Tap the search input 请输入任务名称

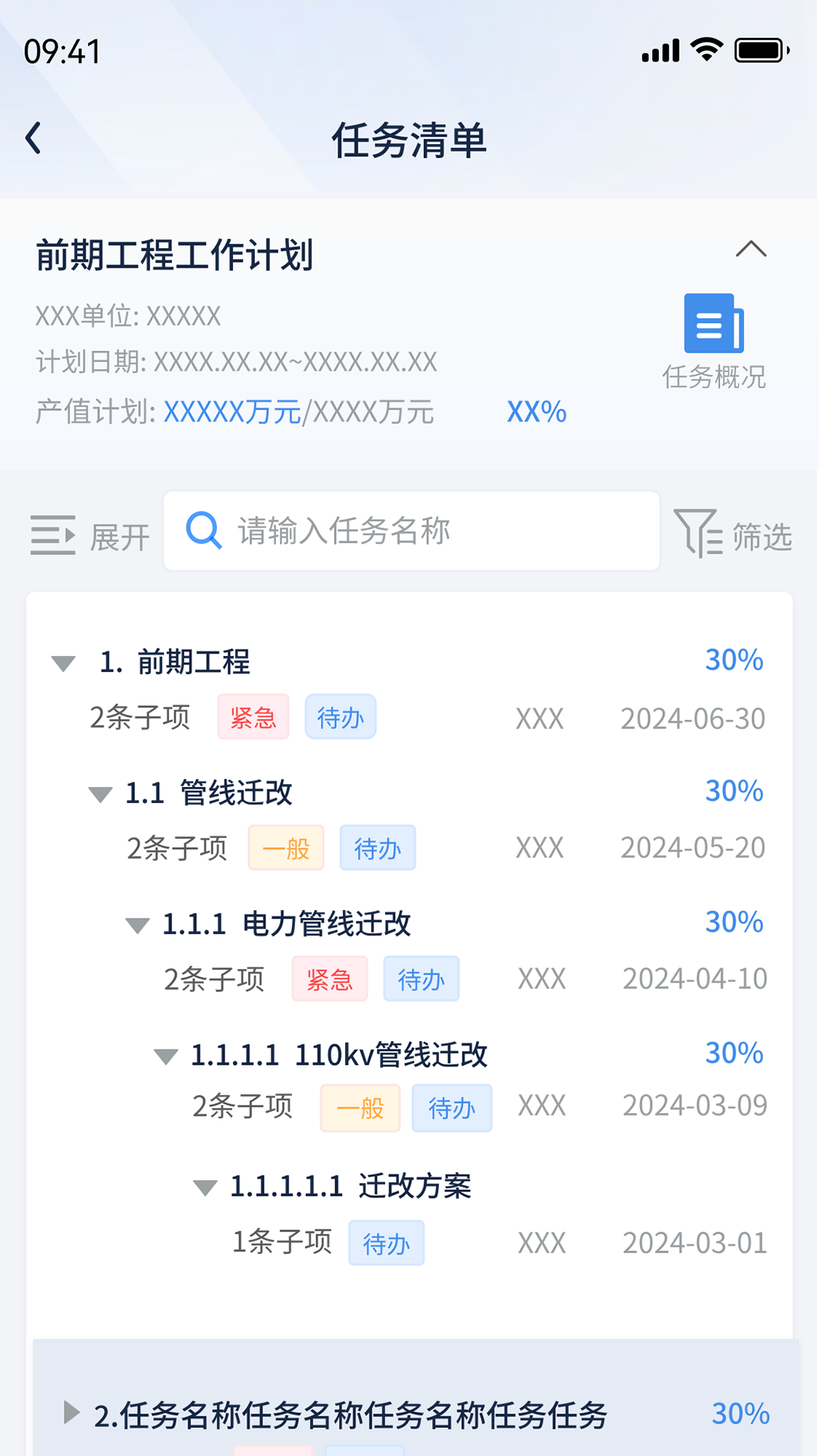[409, 531]
